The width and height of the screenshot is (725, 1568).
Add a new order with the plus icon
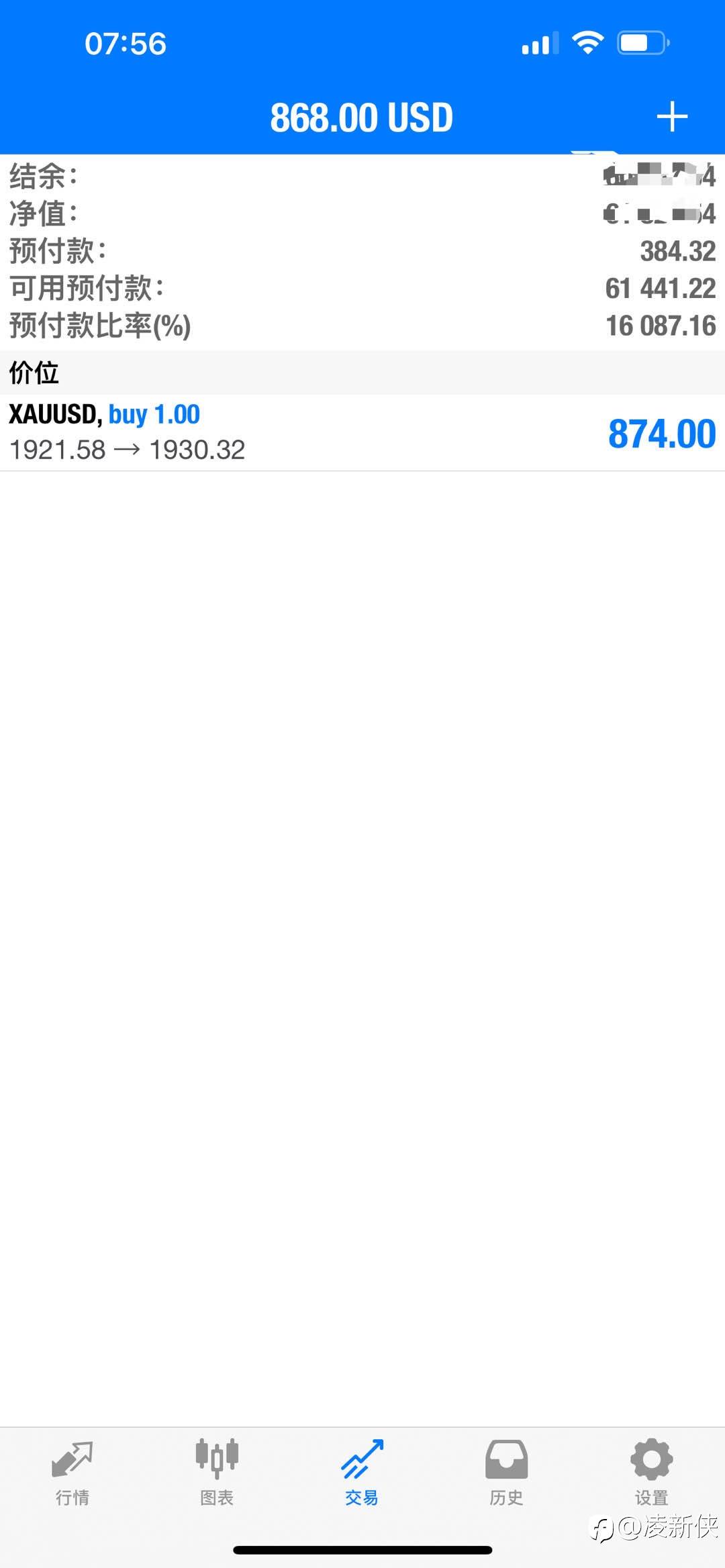point(672,117)
